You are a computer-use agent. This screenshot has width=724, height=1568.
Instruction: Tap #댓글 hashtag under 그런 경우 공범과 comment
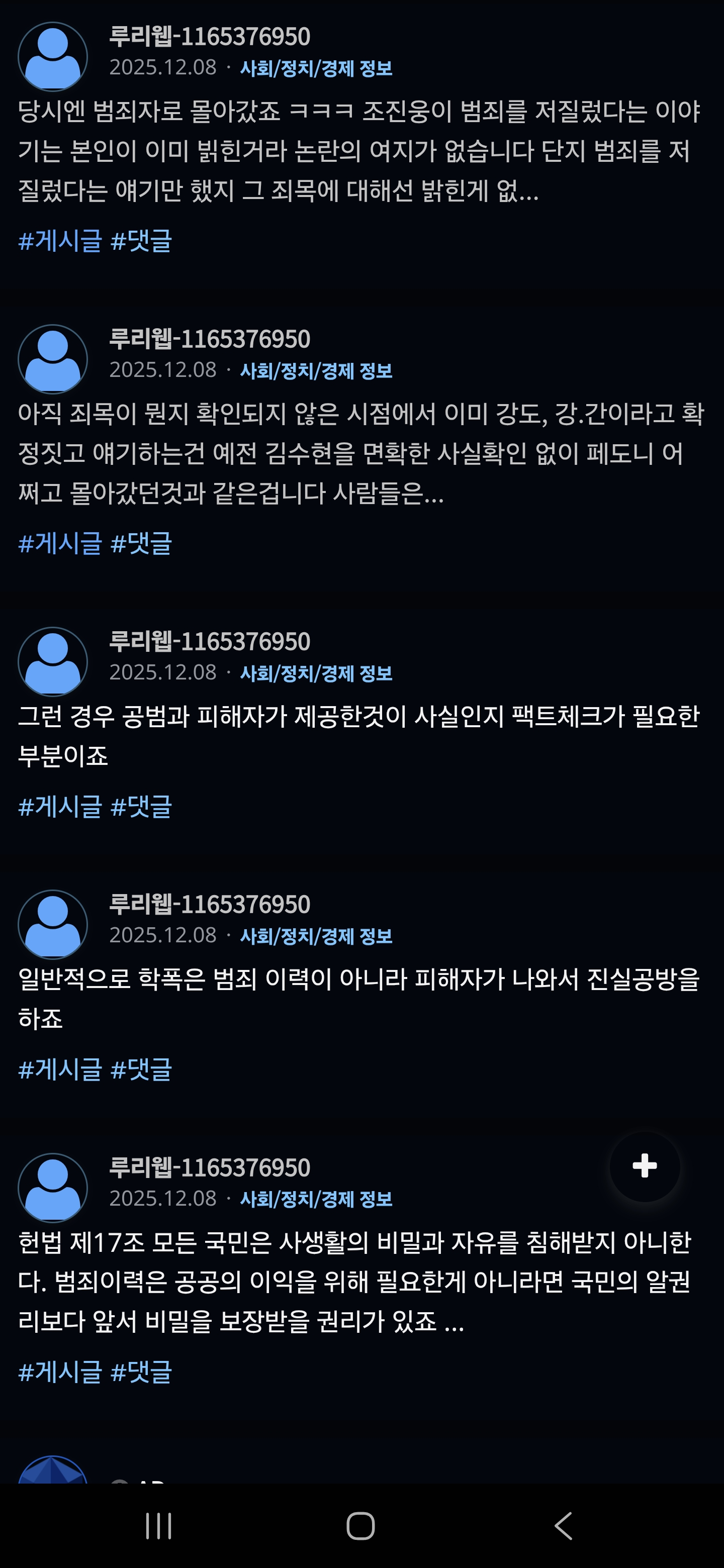click(141, 807)
